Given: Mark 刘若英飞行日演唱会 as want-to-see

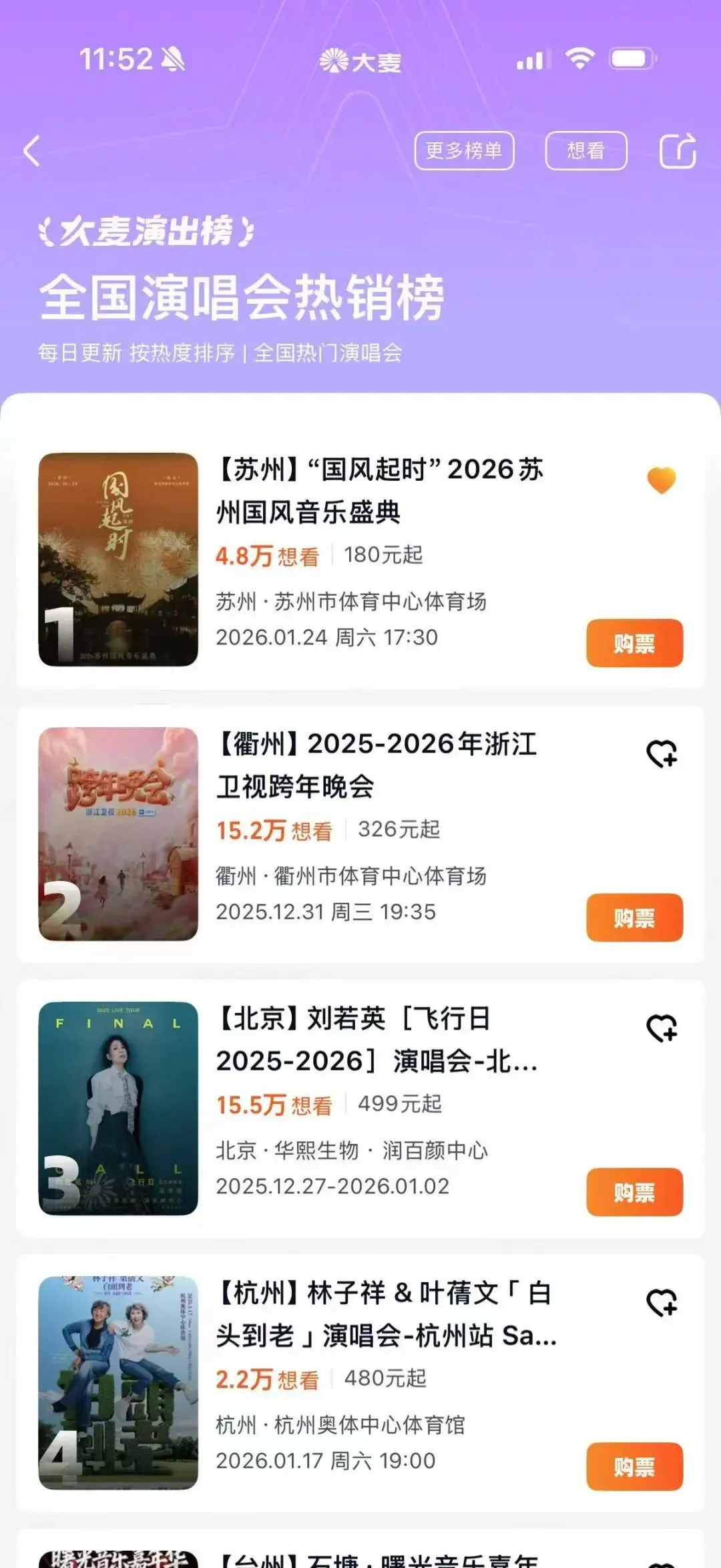Looking at the screenshot, I should 662,1028.
